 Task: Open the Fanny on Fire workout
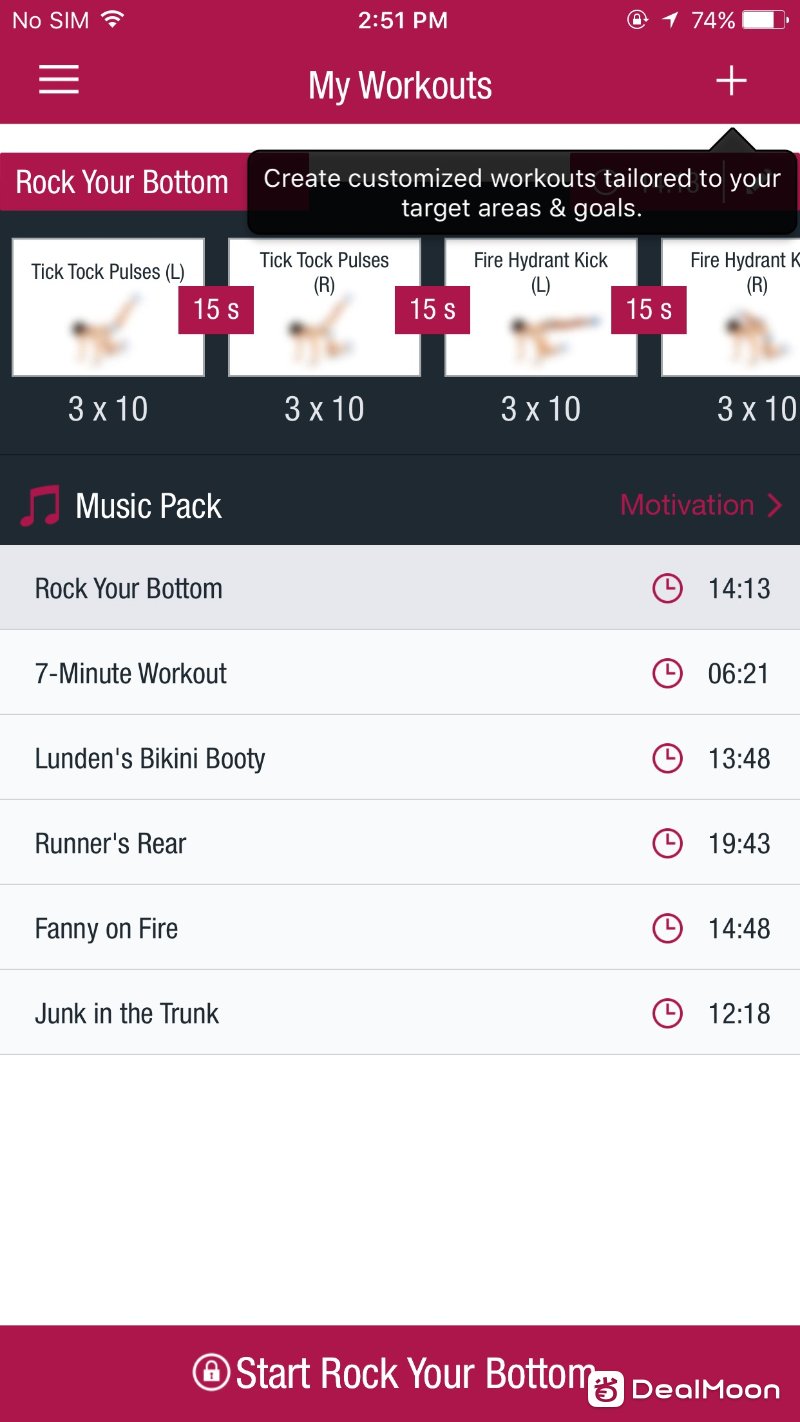[400, 928]
